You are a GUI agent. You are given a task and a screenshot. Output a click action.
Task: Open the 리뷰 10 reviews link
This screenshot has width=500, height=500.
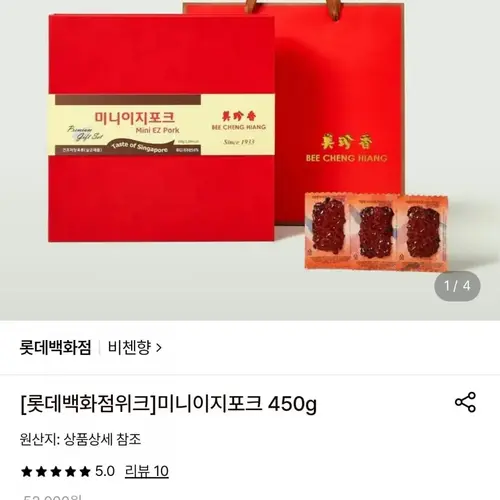point(147,471)
